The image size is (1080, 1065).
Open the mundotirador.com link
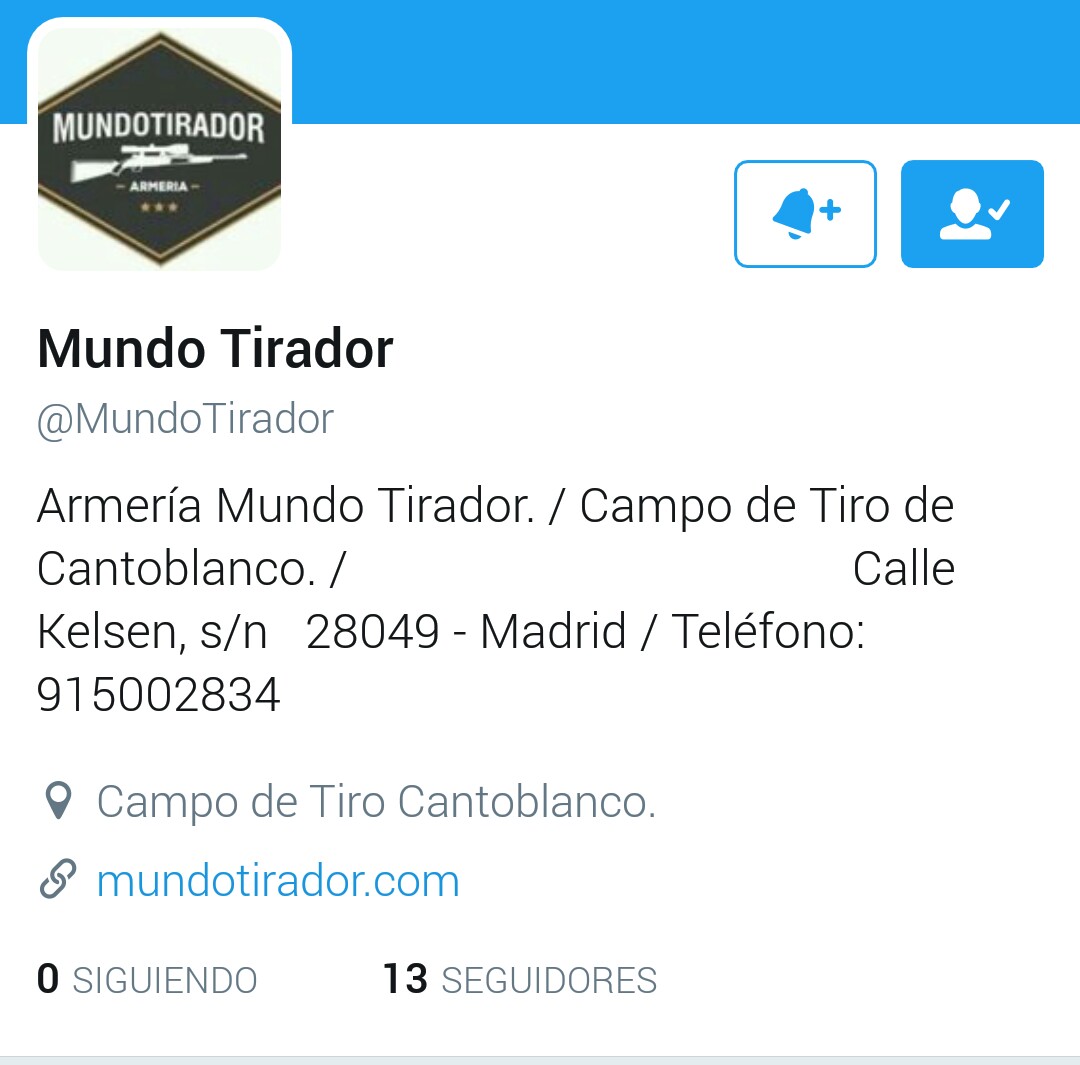click(x=277, y=881)
